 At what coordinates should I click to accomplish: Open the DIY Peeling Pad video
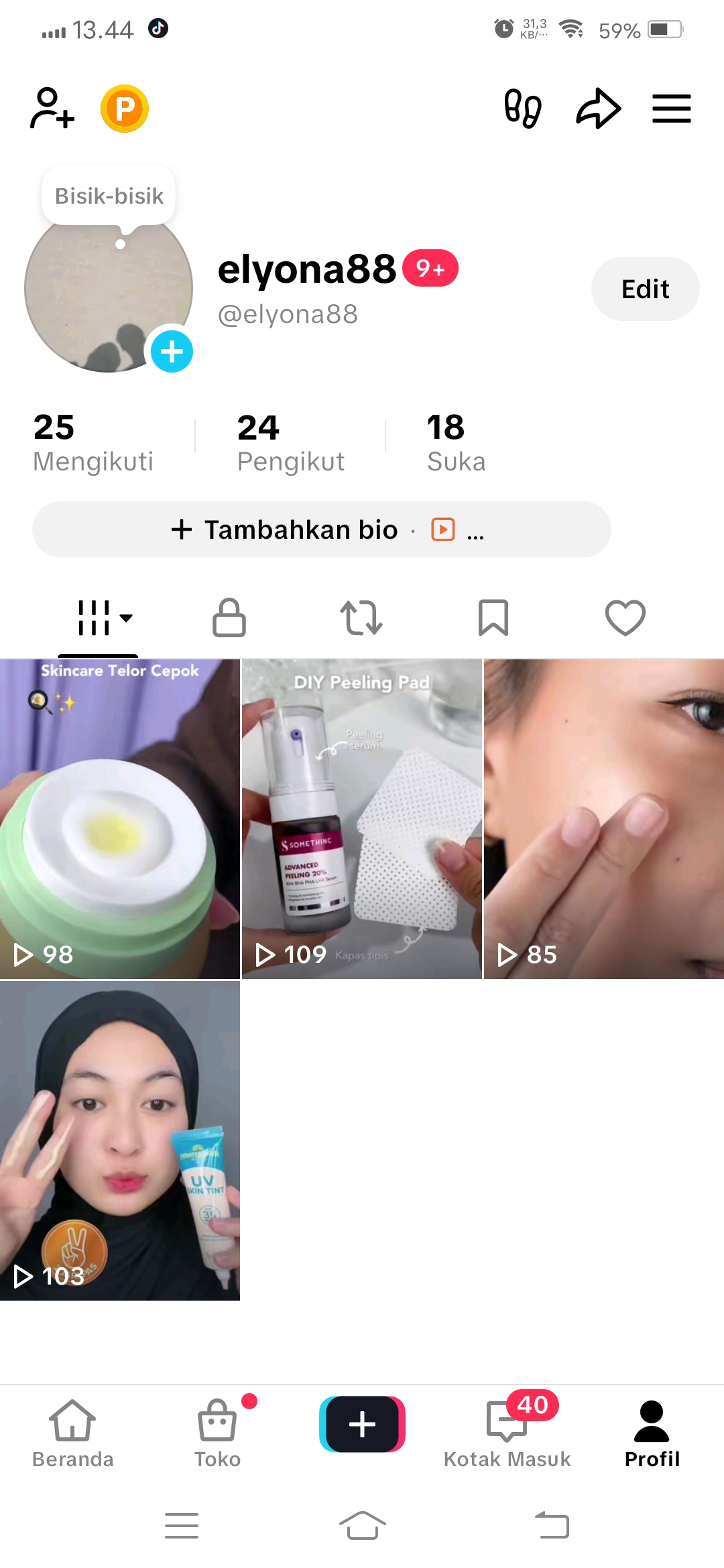pyautogui.click(x=362, y=819)
